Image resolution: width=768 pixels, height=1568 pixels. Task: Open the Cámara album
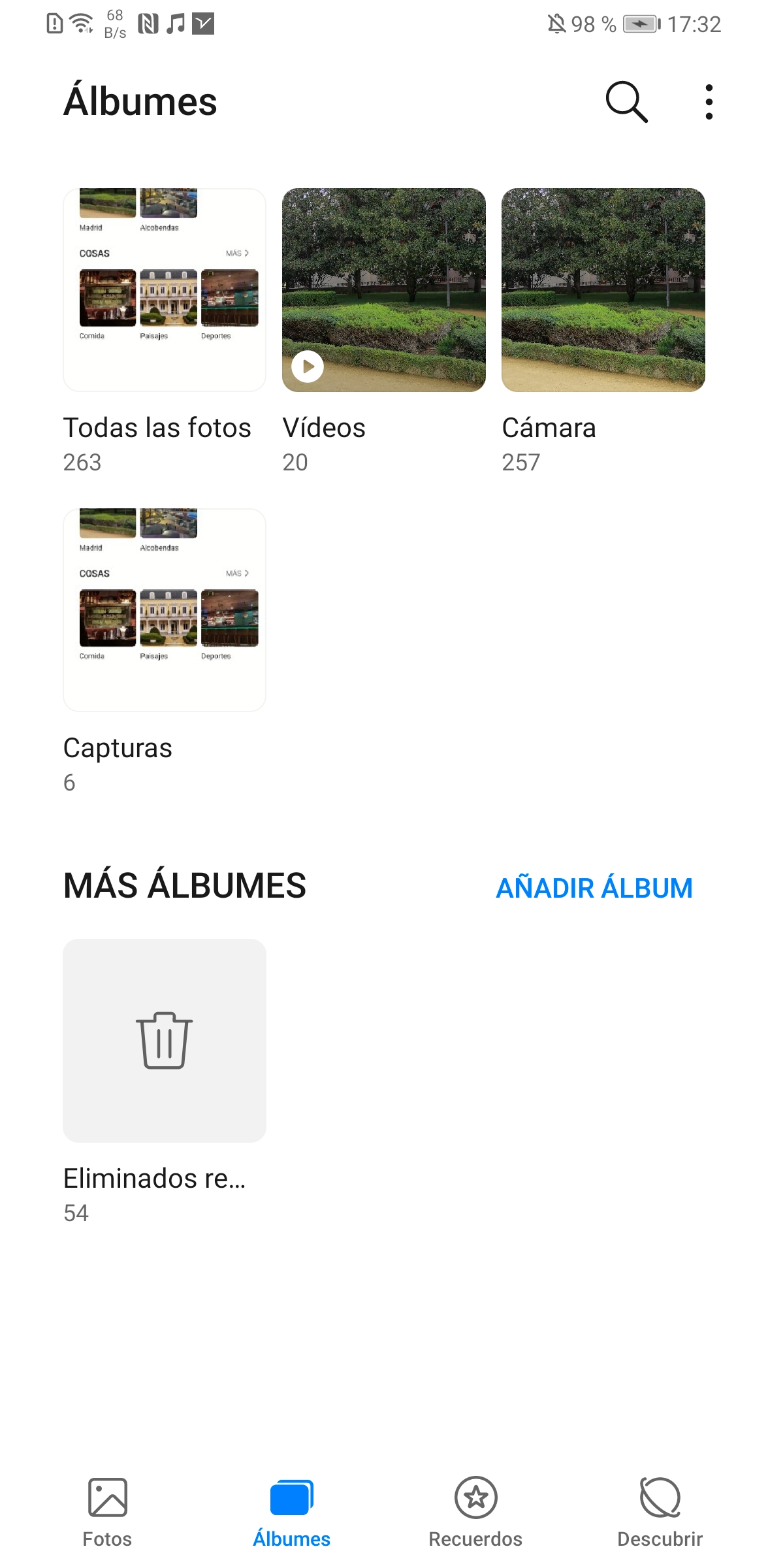603,290
